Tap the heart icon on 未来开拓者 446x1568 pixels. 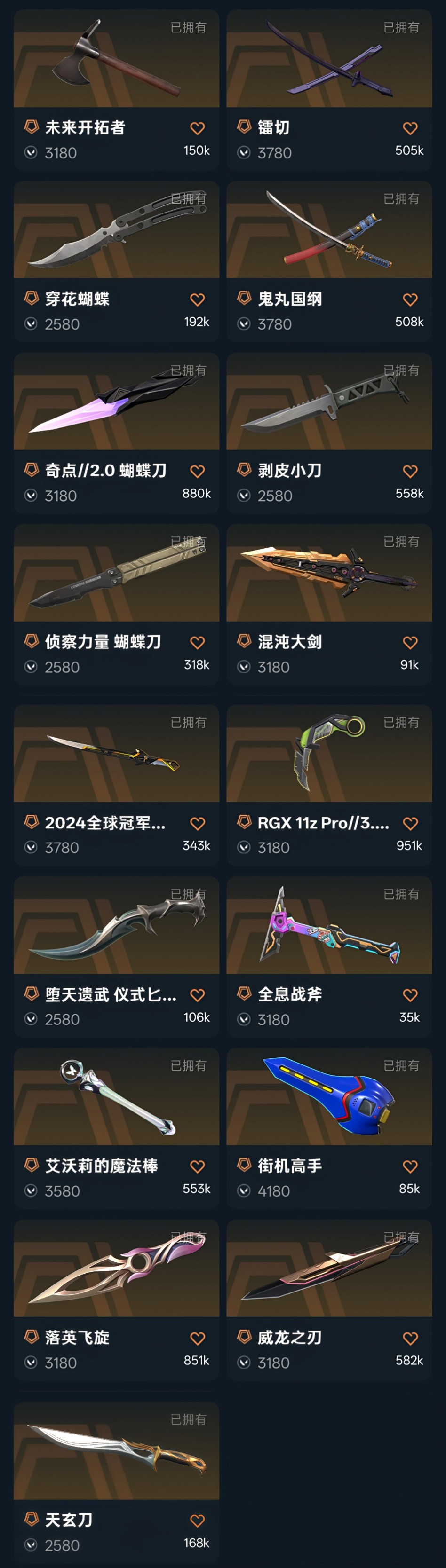coord(198,128)
